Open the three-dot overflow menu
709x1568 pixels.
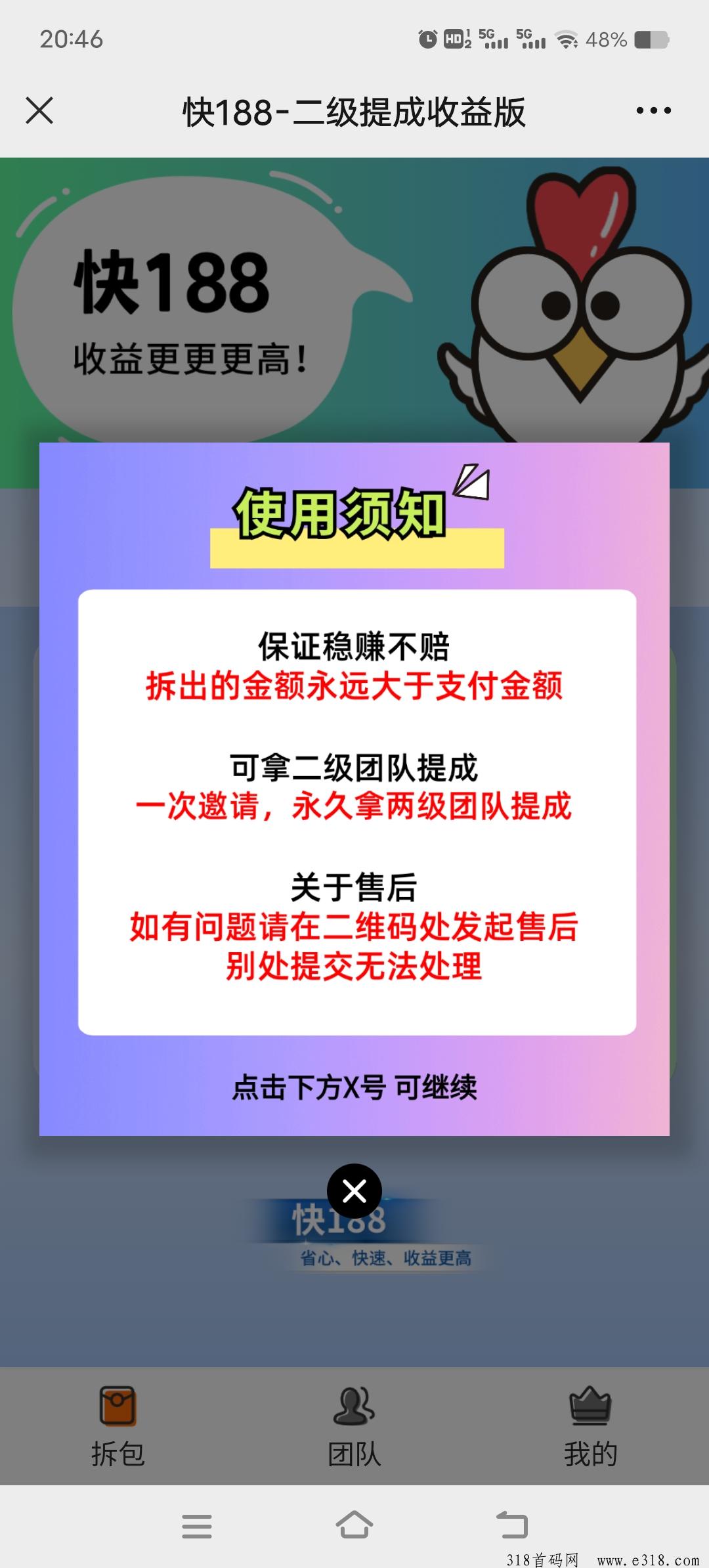pos(653,110)
